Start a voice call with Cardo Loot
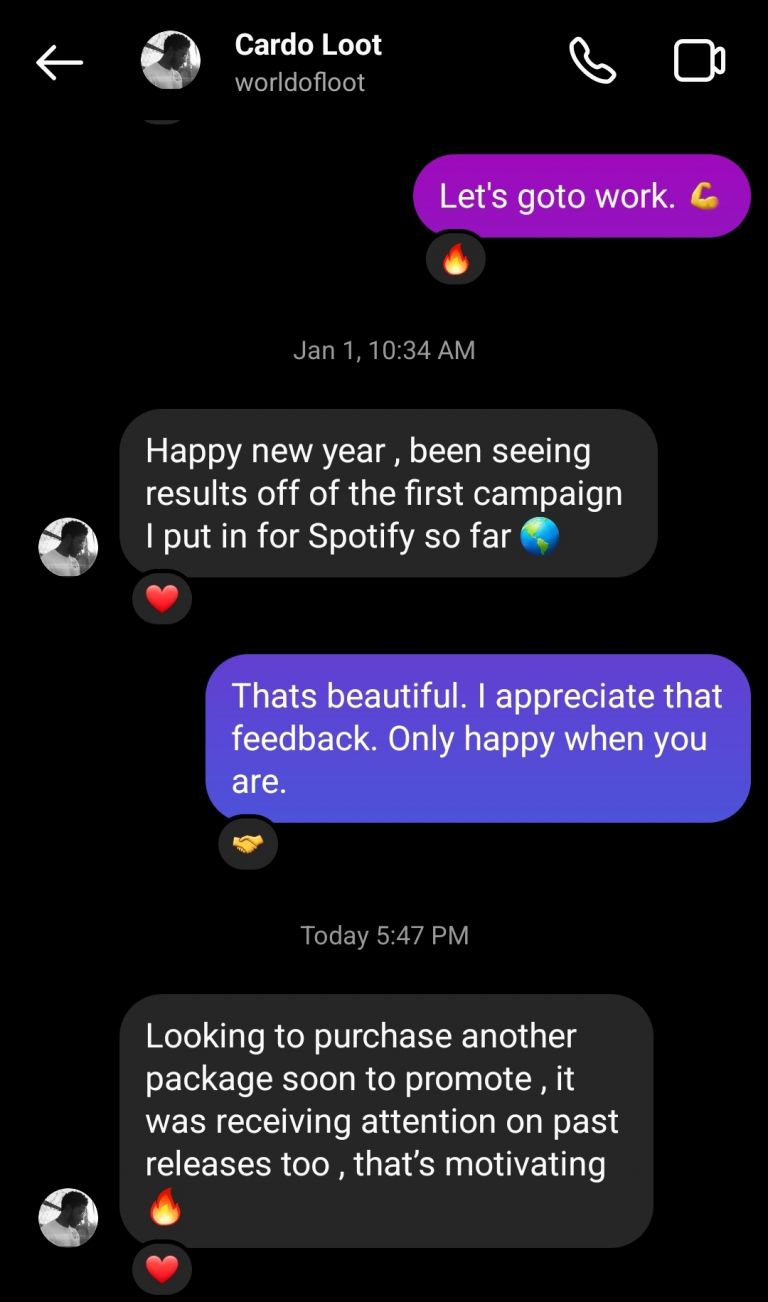 [592, 60]
